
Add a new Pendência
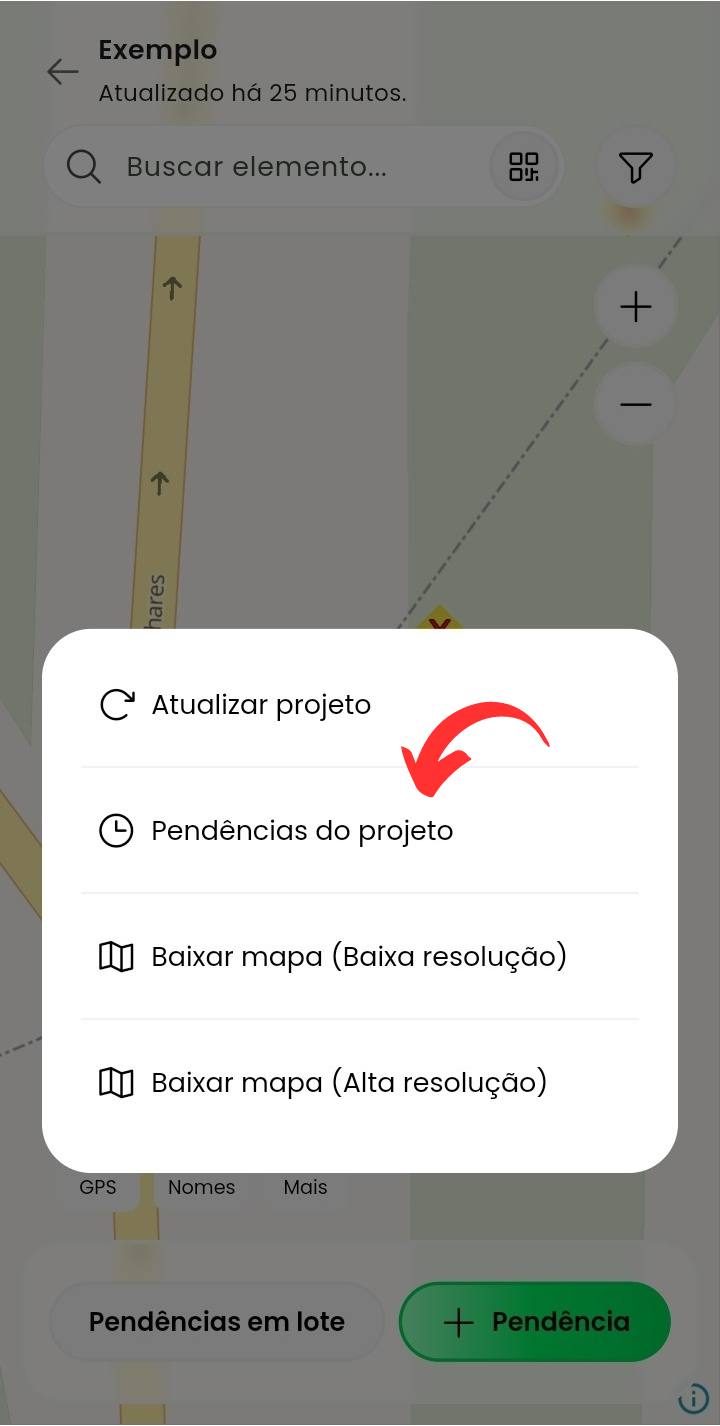[535, 1322]
